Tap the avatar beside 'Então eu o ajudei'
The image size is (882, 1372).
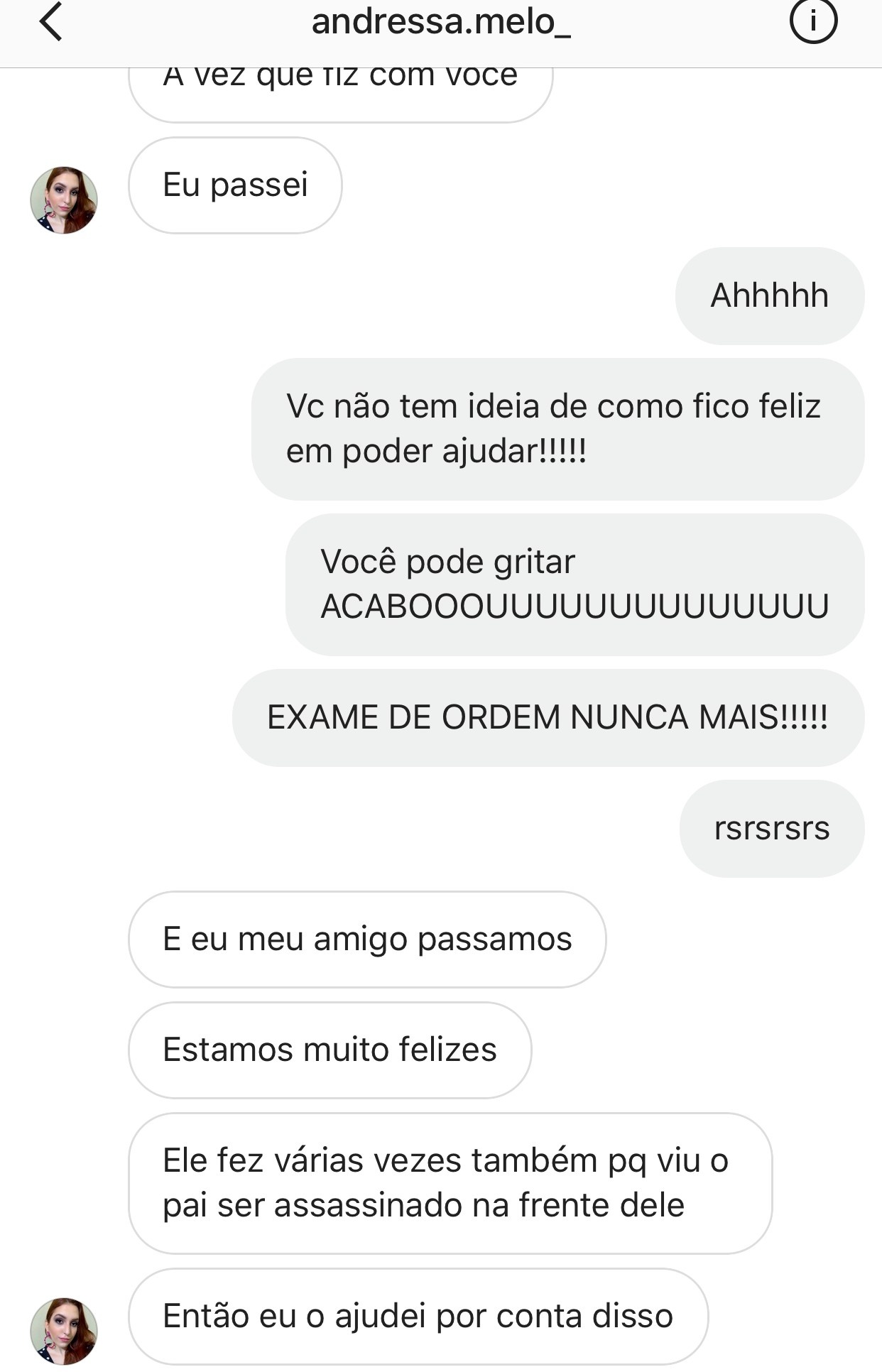pyautogui.click(x=64, y=1329)
